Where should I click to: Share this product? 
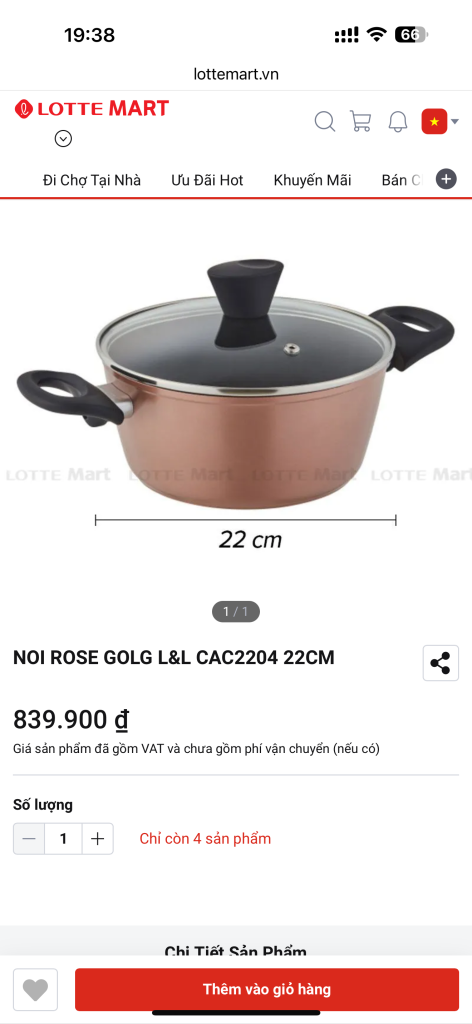[x=441, y=663]
